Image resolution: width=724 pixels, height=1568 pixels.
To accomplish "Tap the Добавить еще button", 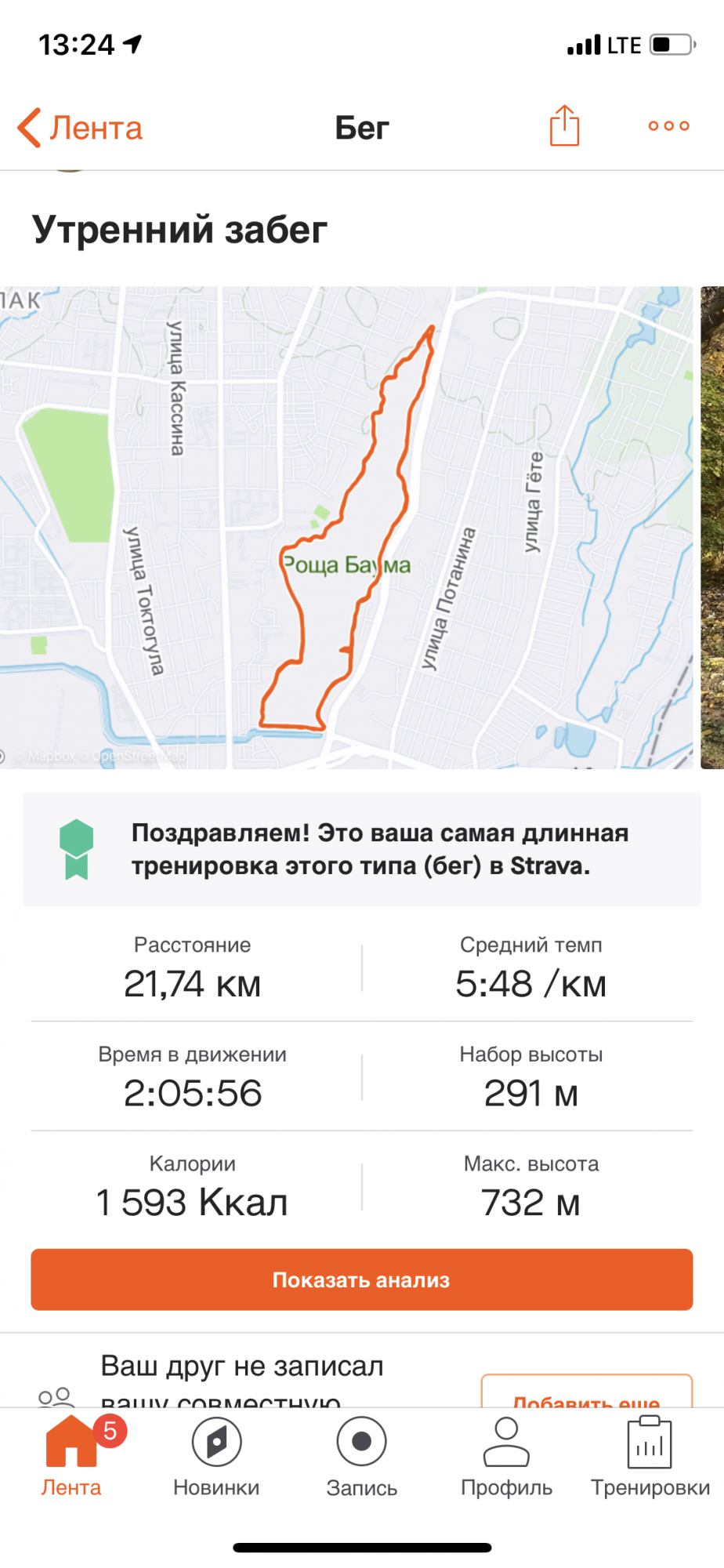I will point(586,1394).
